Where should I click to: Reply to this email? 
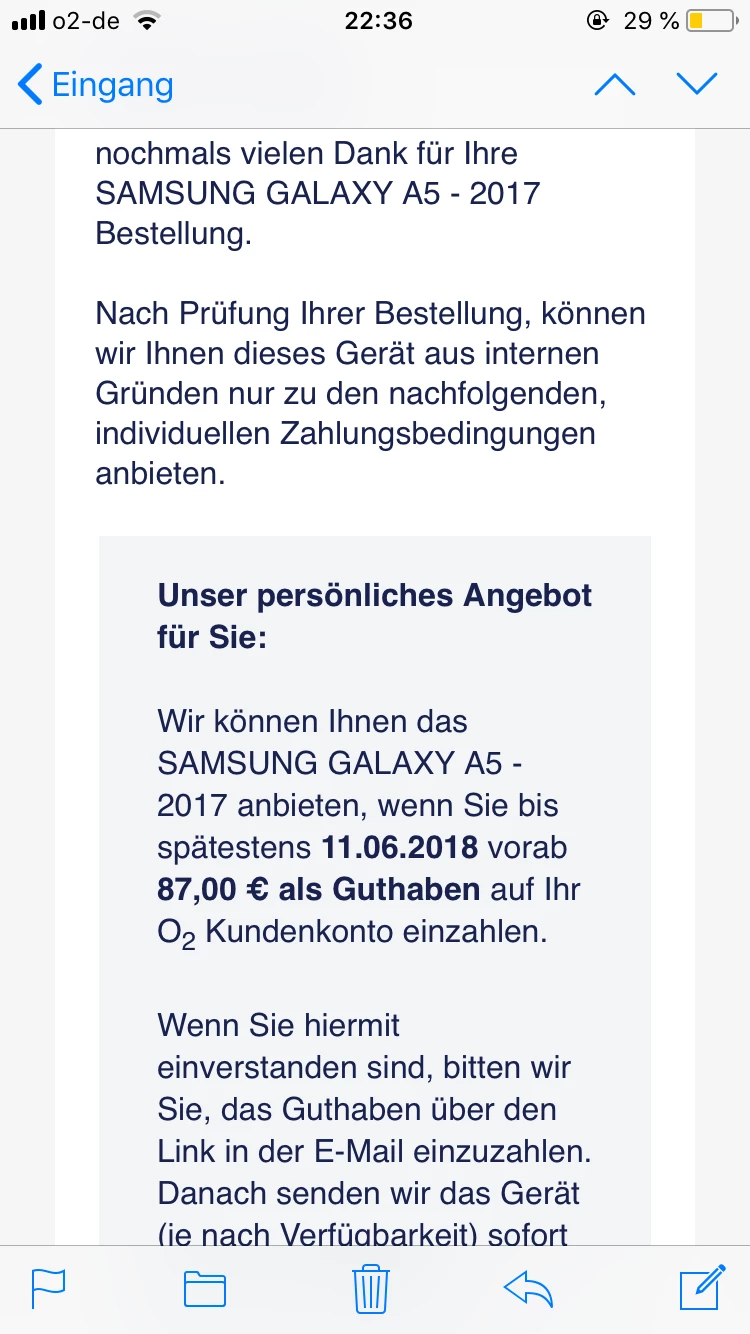[529, 1288]
